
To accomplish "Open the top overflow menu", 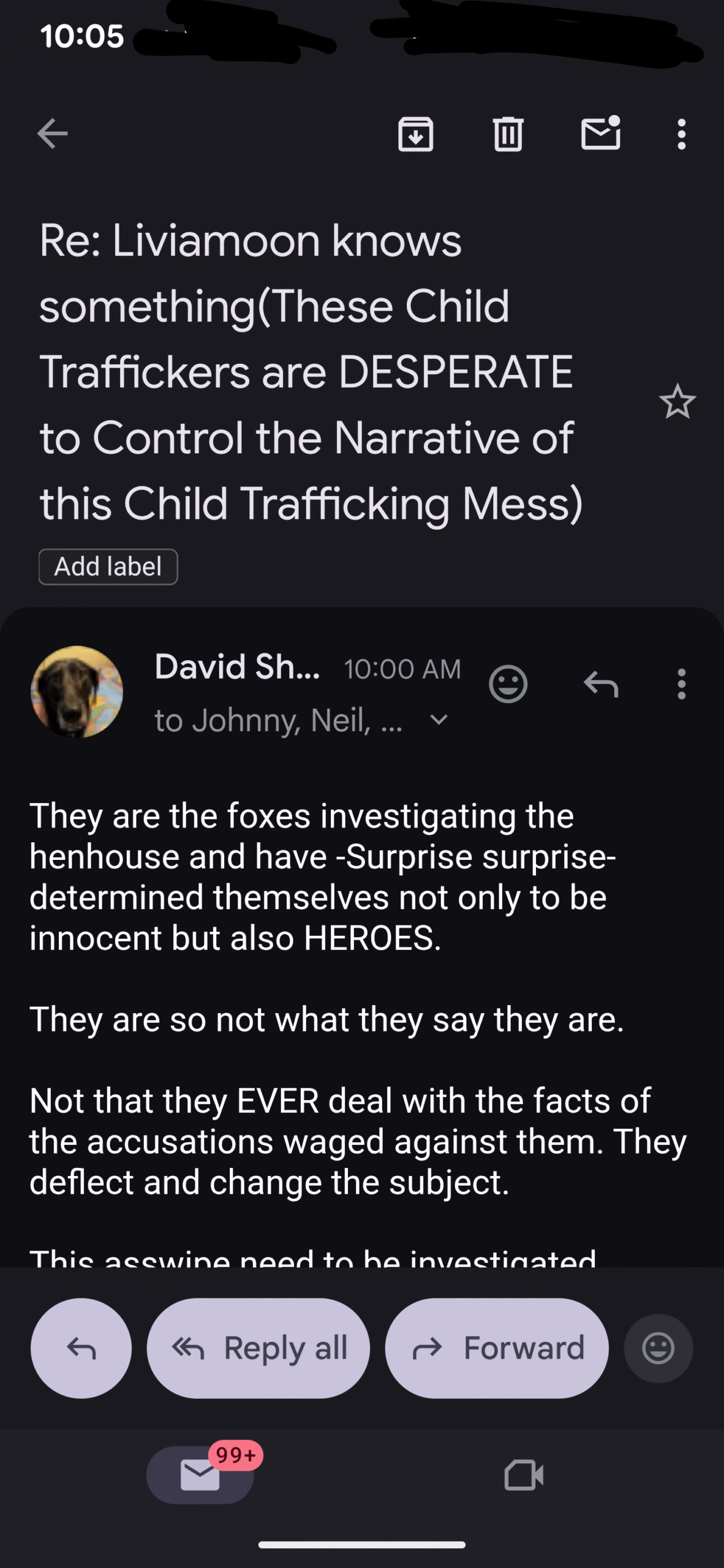I will pos(681,134).
